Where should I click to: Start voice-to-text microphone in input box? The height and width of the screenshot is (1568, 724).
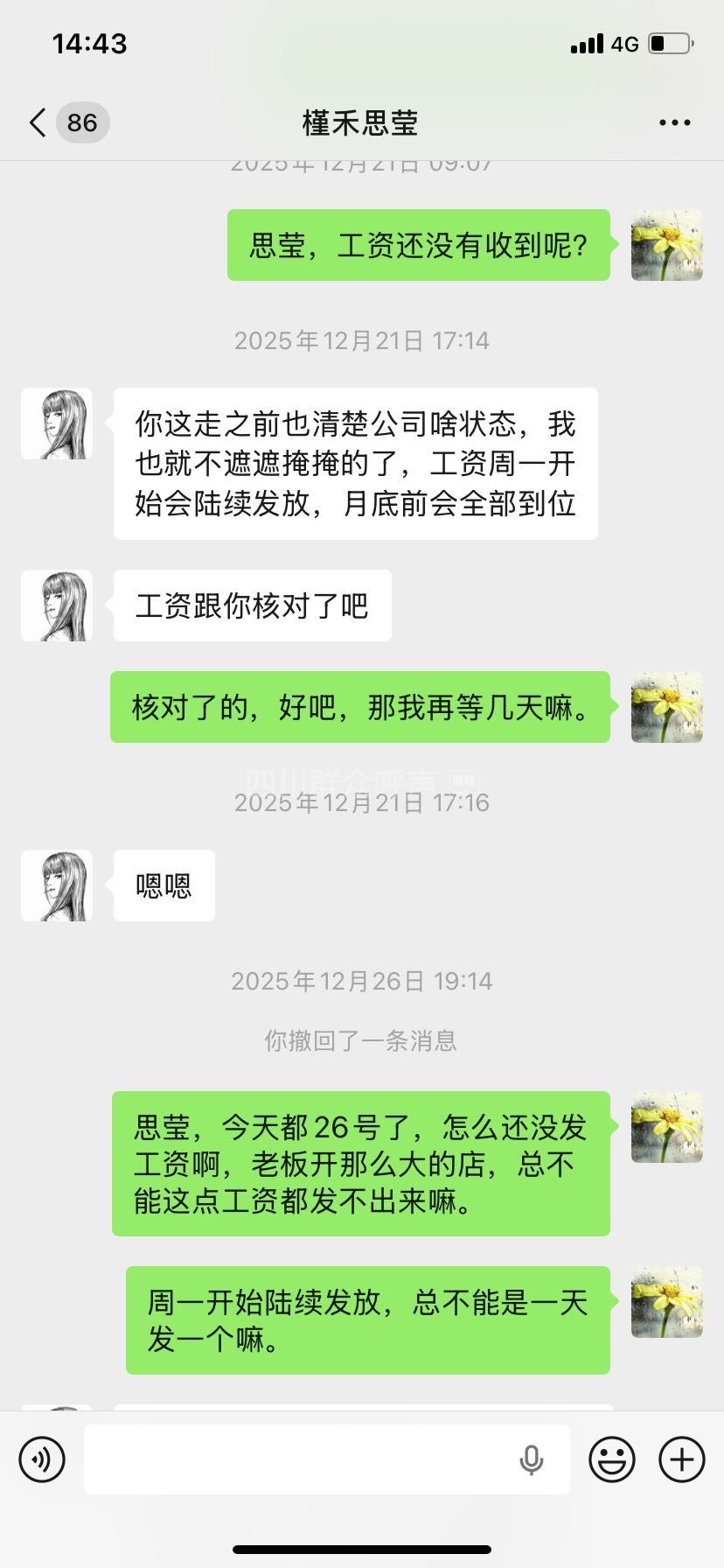531,1459
